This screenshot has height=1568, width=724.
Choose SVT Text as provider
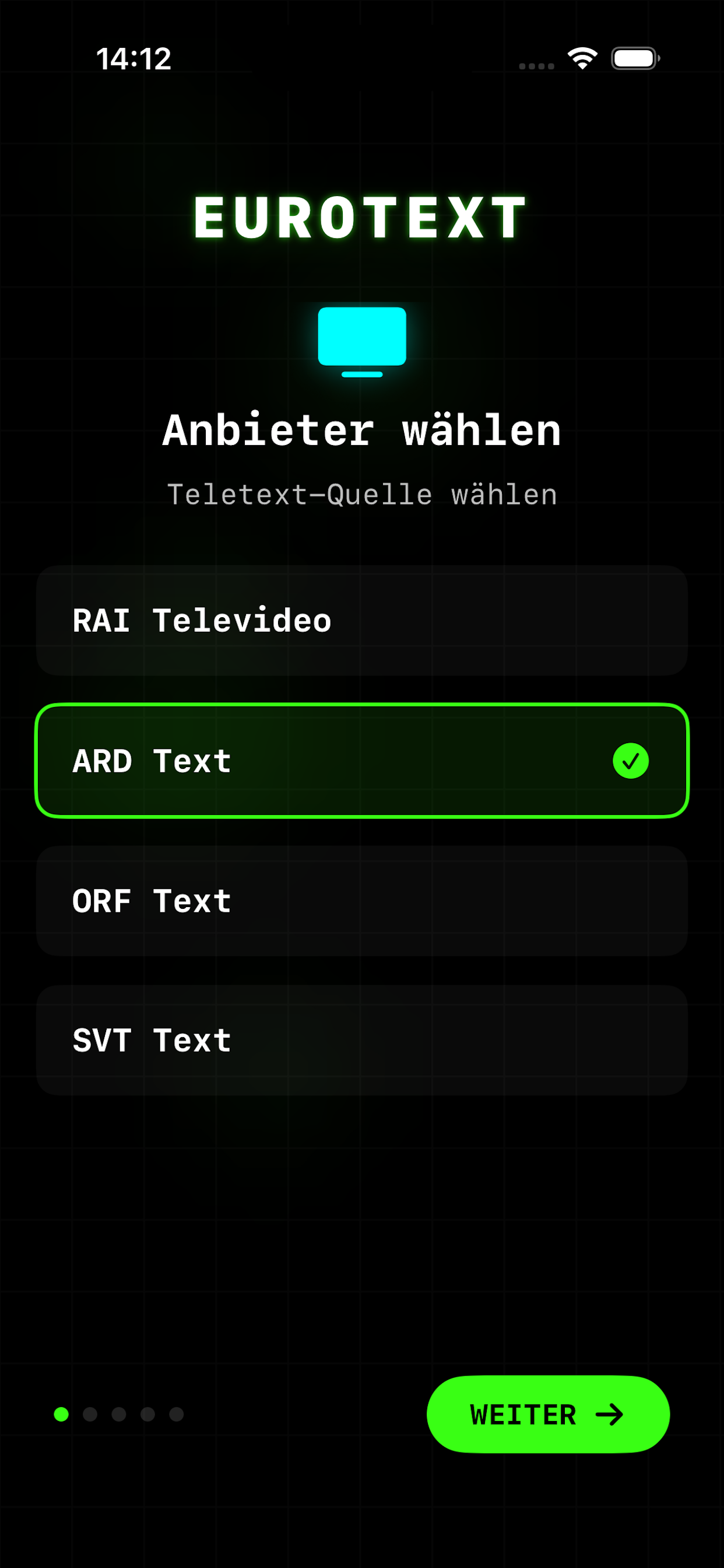point(362,1039)
